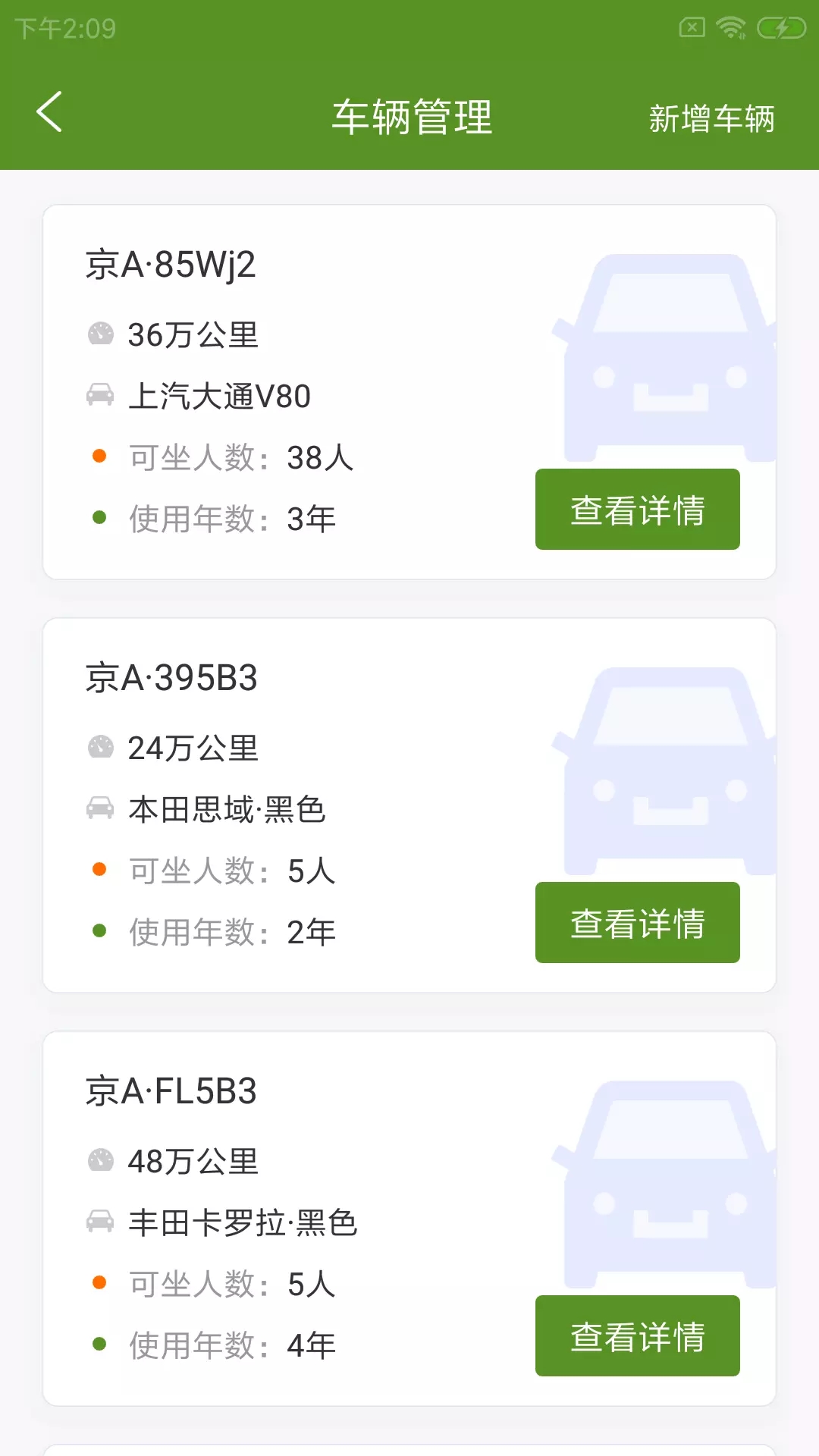Click the speedometer icon beside 36万公里
The height and width of the screenshot is (1456, 819).
[99, 331]
